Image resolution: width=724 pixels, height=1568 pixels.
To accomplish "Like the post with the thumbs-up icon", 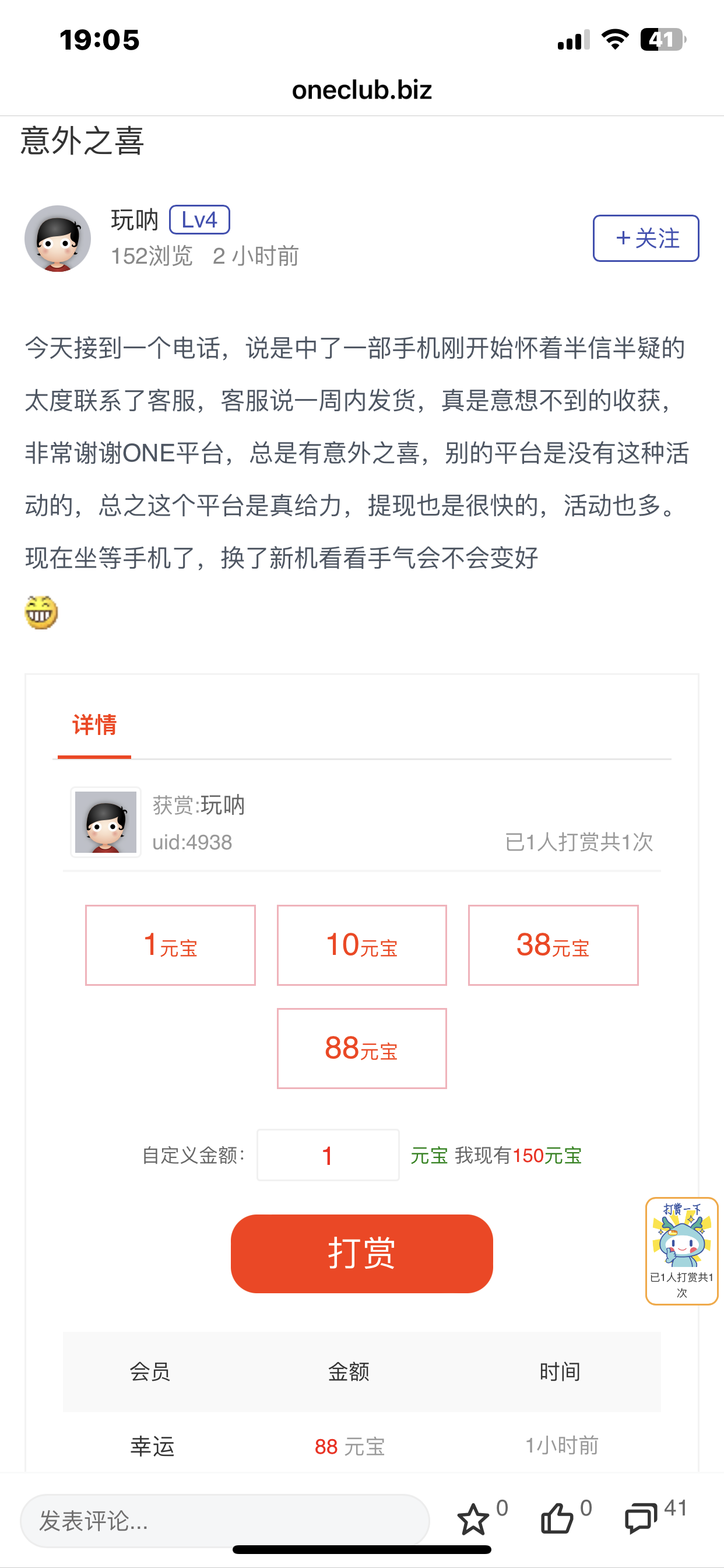I will [x=557, y=1520].
